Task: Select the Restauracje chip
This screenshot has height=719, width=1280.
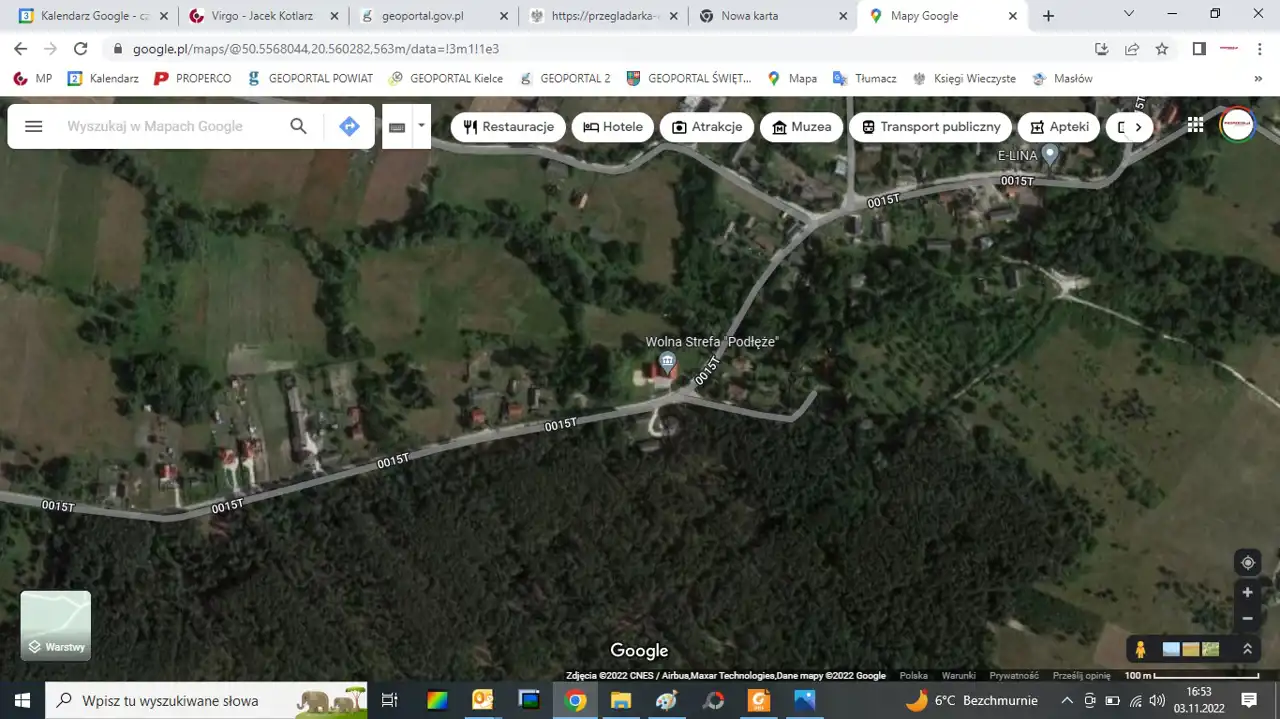Action: [508, 127]
